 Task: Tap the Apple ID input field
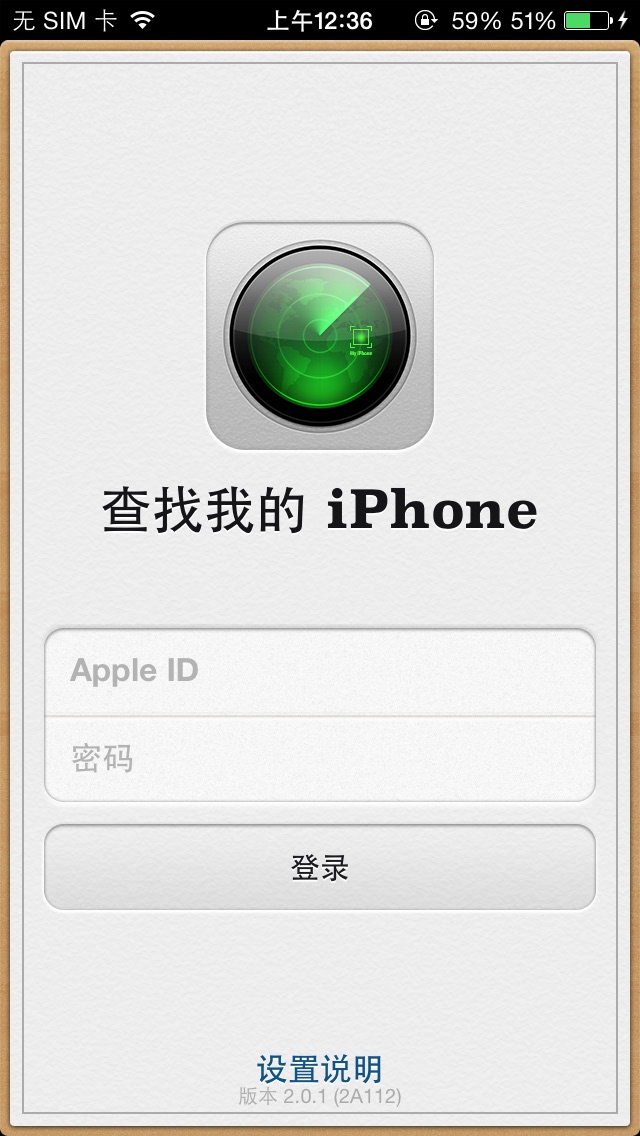tap(320, 671)
